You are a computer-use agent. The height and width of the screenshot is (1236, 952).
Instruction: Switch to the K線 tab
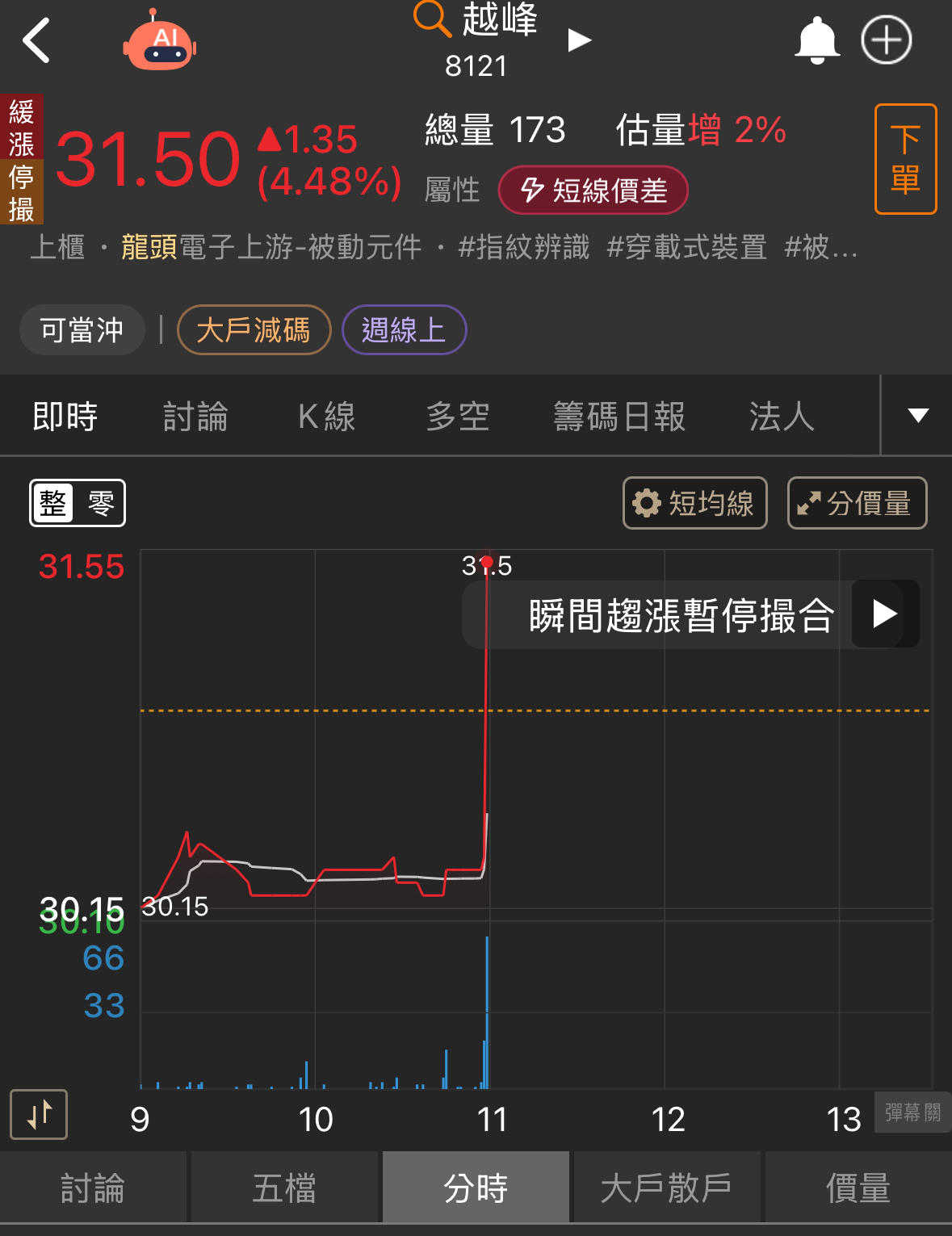[x=326, y=417]
